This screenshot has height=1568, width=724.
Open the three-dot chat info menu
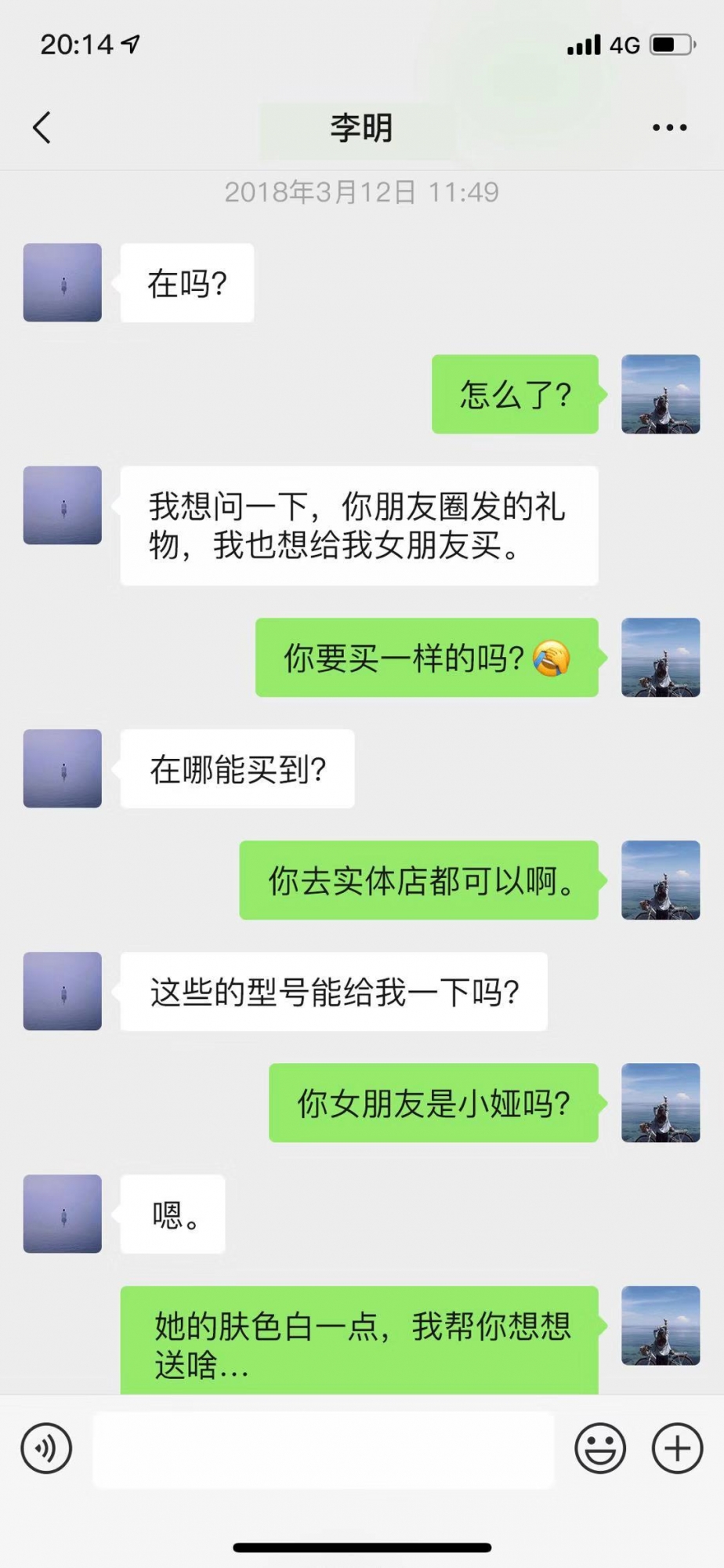click(x=669, y=127)
